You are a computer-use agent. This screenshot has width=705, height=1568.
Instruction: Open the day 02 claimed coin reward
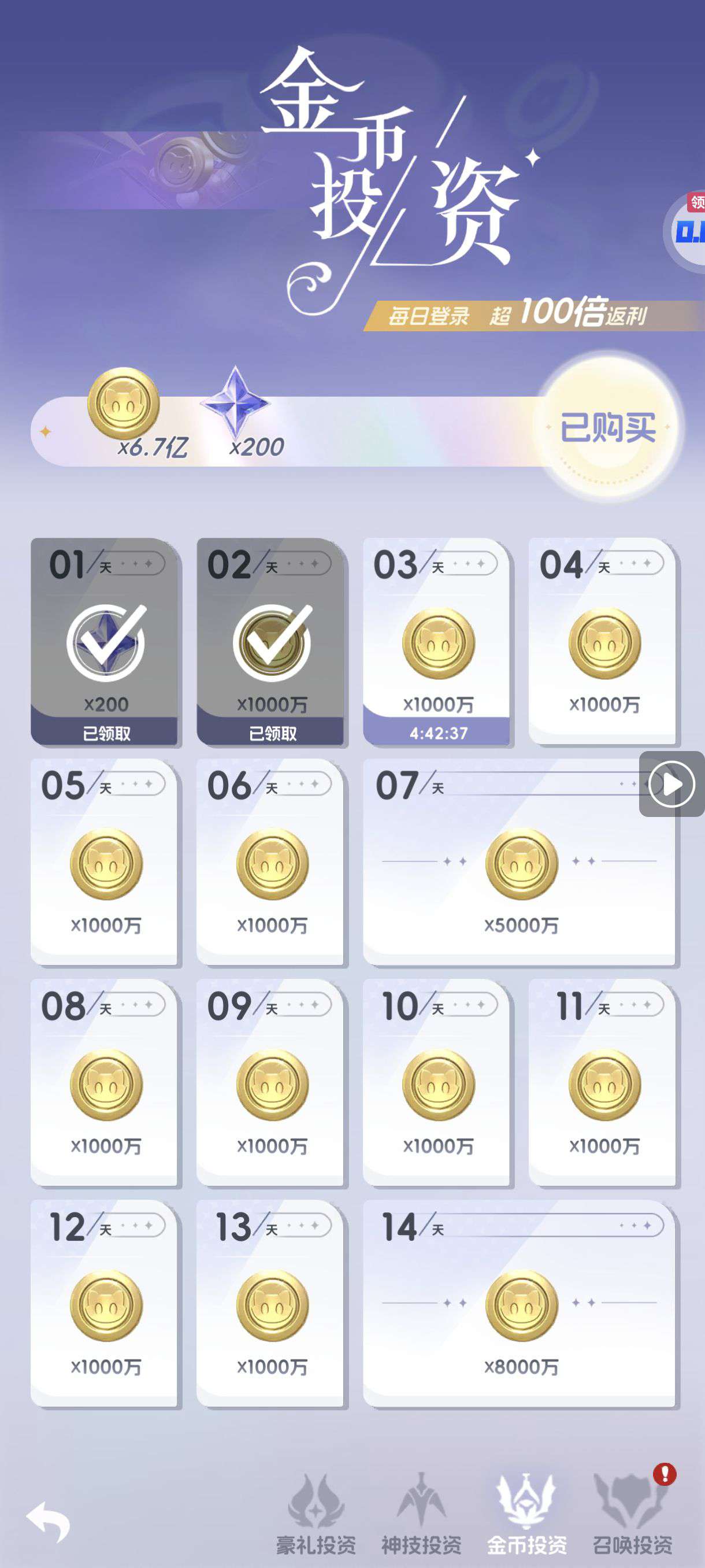click(x=271, y=642)
